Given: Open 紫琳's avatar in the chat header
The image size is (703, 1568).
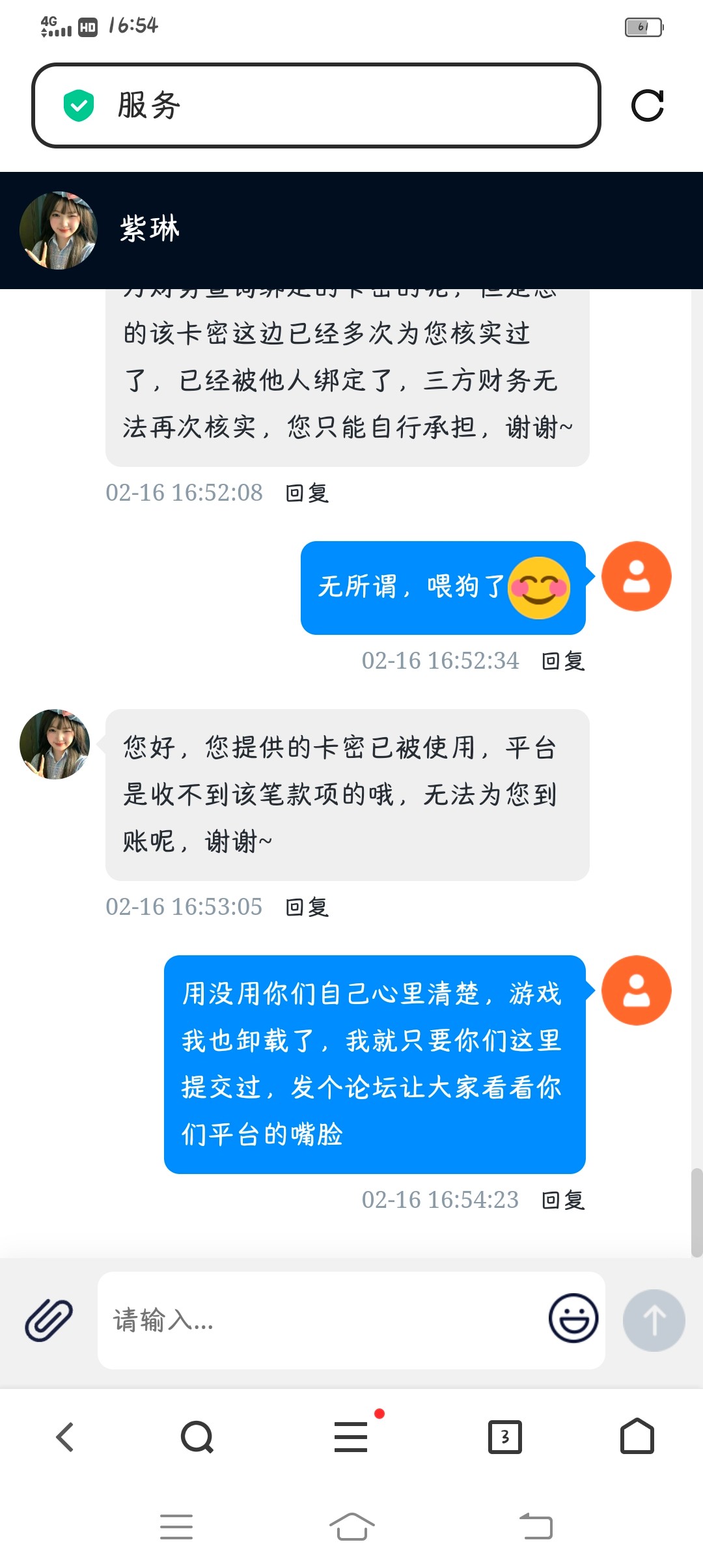Looking at the screenshot, I should (x=59, y=231).
